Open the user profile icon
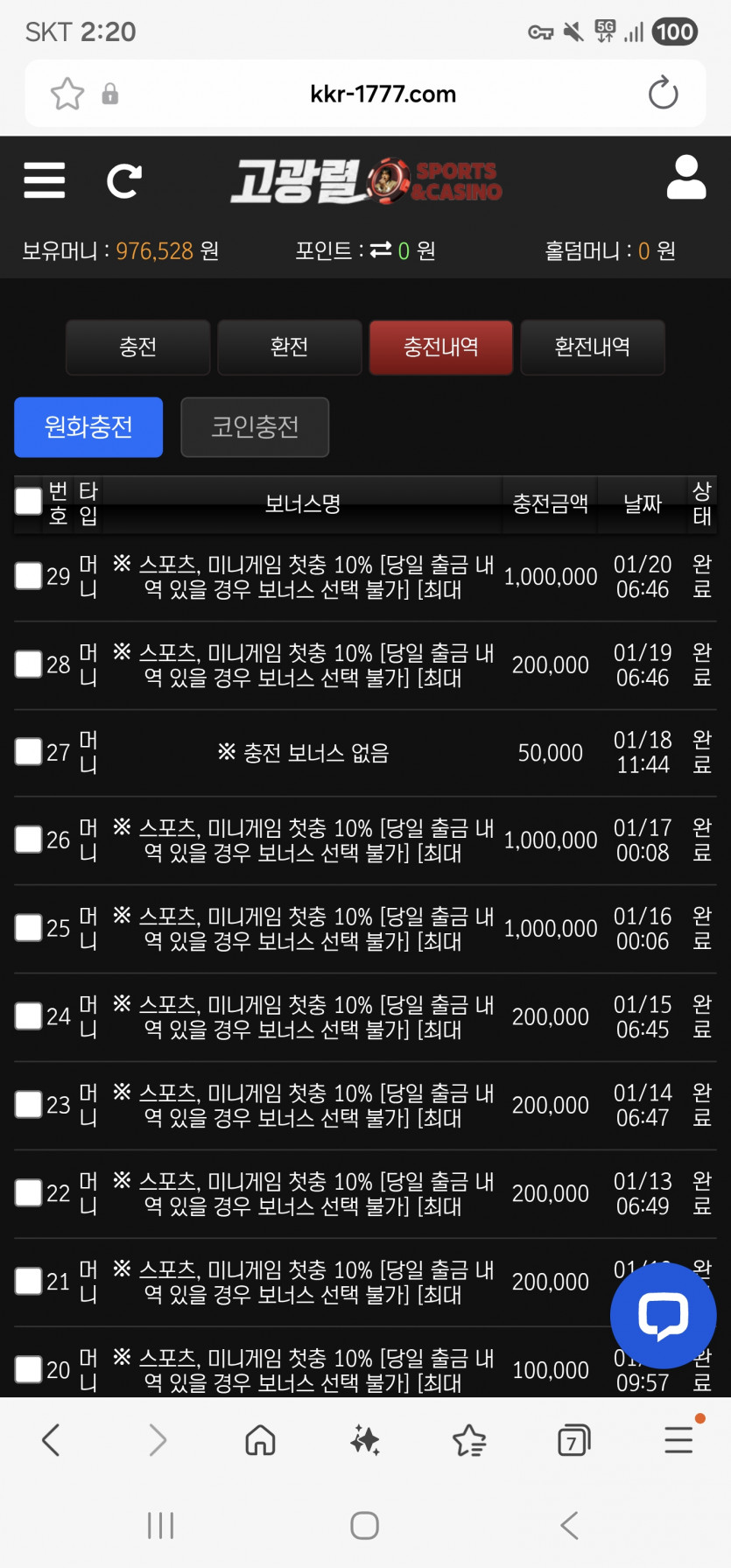This screenshot has height=1568, width=731. (x=686, y=178)
